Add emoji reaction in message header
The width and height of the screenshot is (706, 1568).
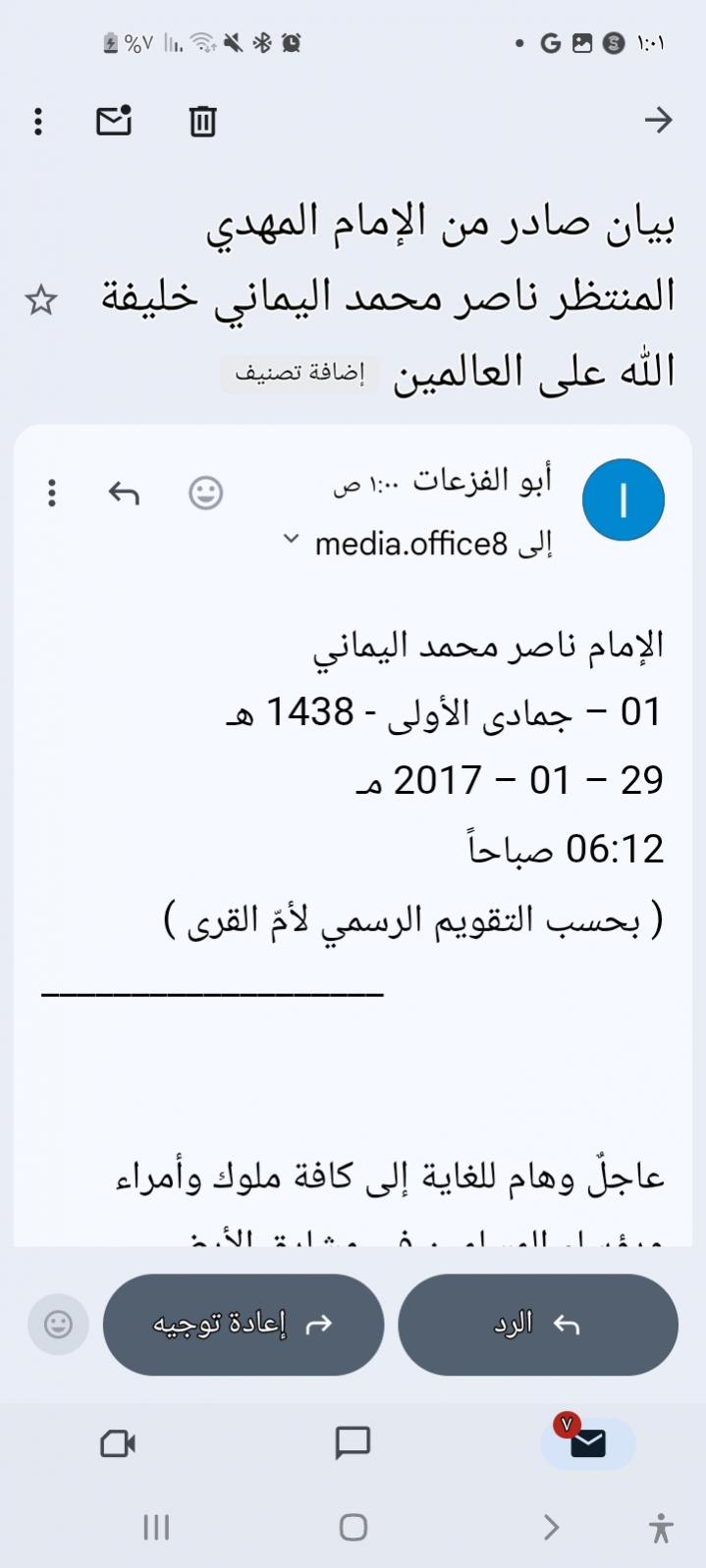(x=205, y=493)
